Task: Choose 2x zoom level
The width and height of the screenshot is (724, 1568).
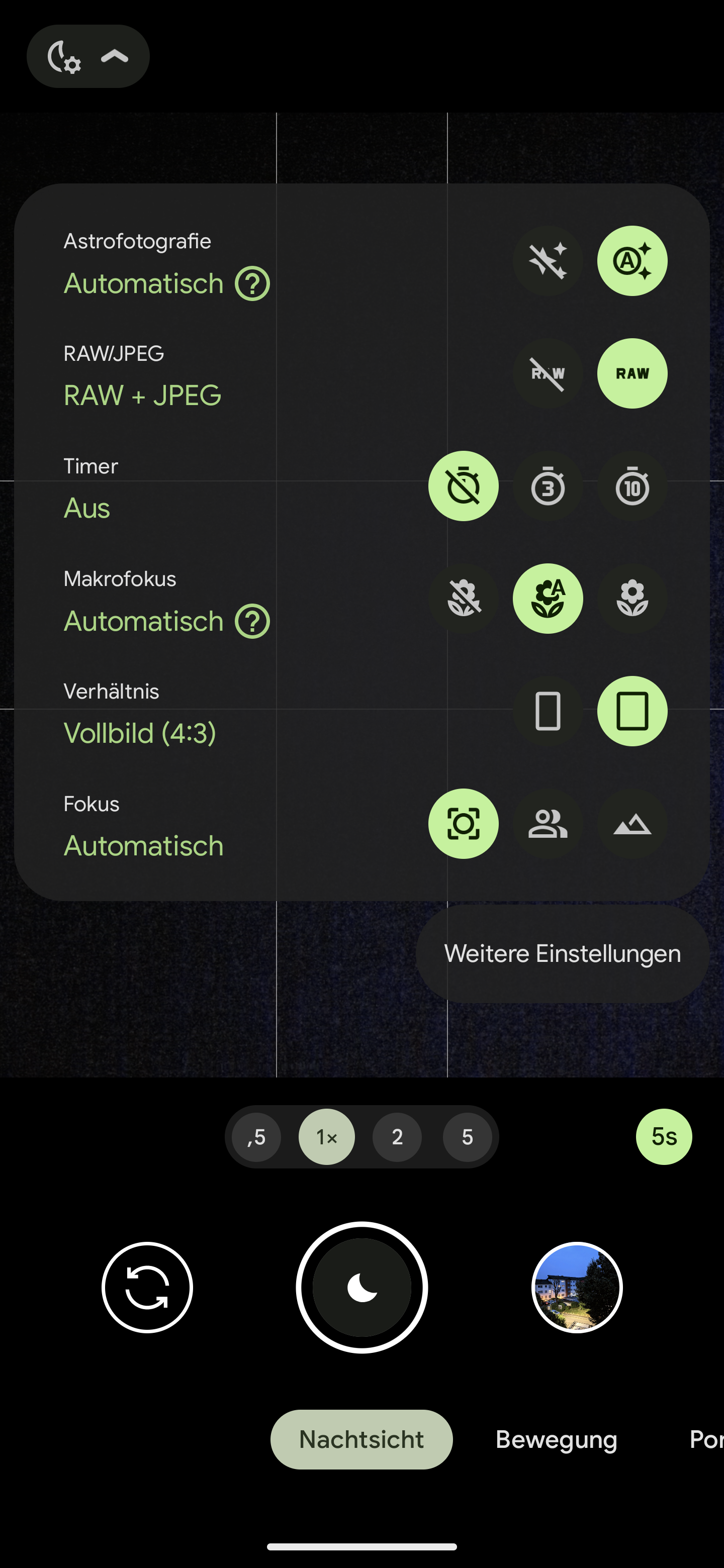Action: coord(397,1136)
